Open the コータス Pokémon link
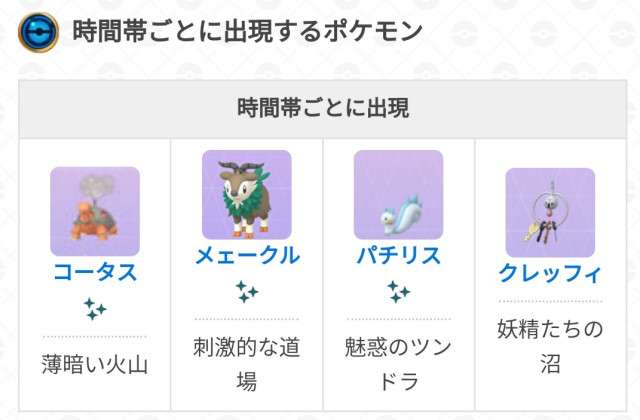The height and width of the screenshot is (420, 640). (94, 272)
